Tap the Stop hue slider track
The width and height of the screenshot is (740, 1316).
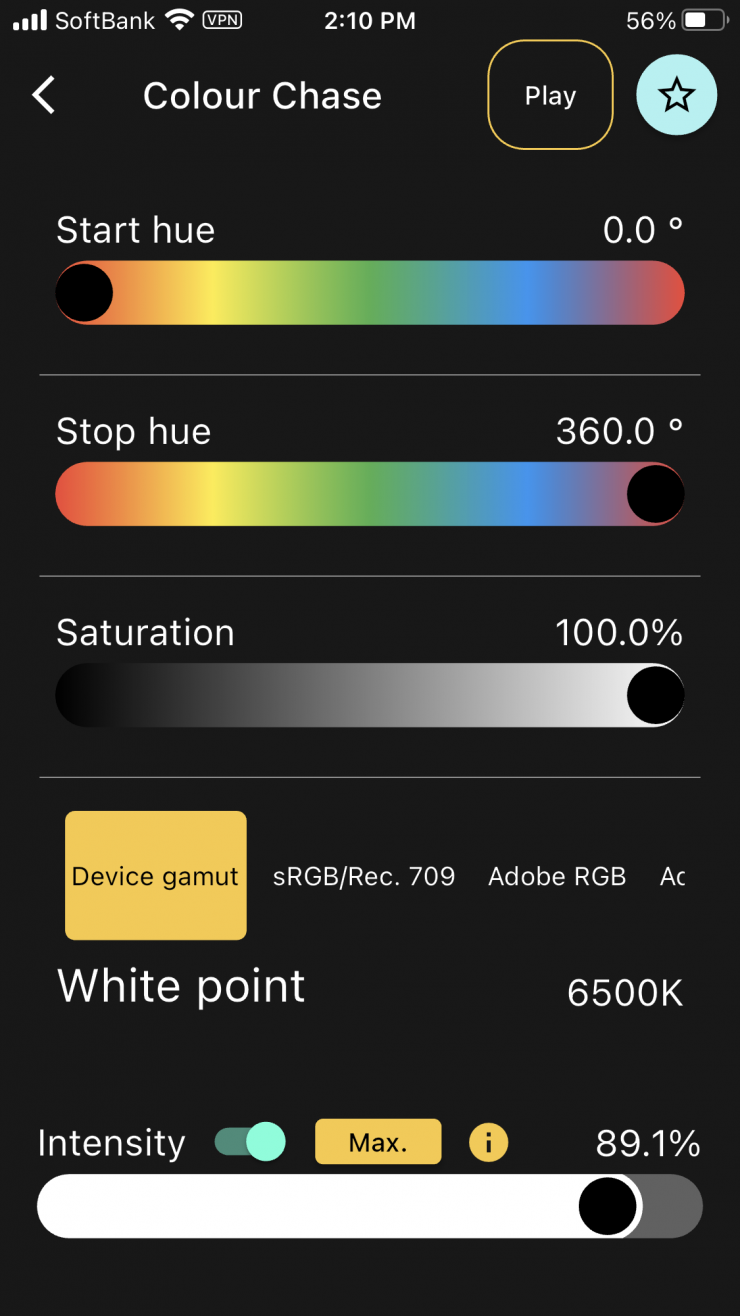370,494
